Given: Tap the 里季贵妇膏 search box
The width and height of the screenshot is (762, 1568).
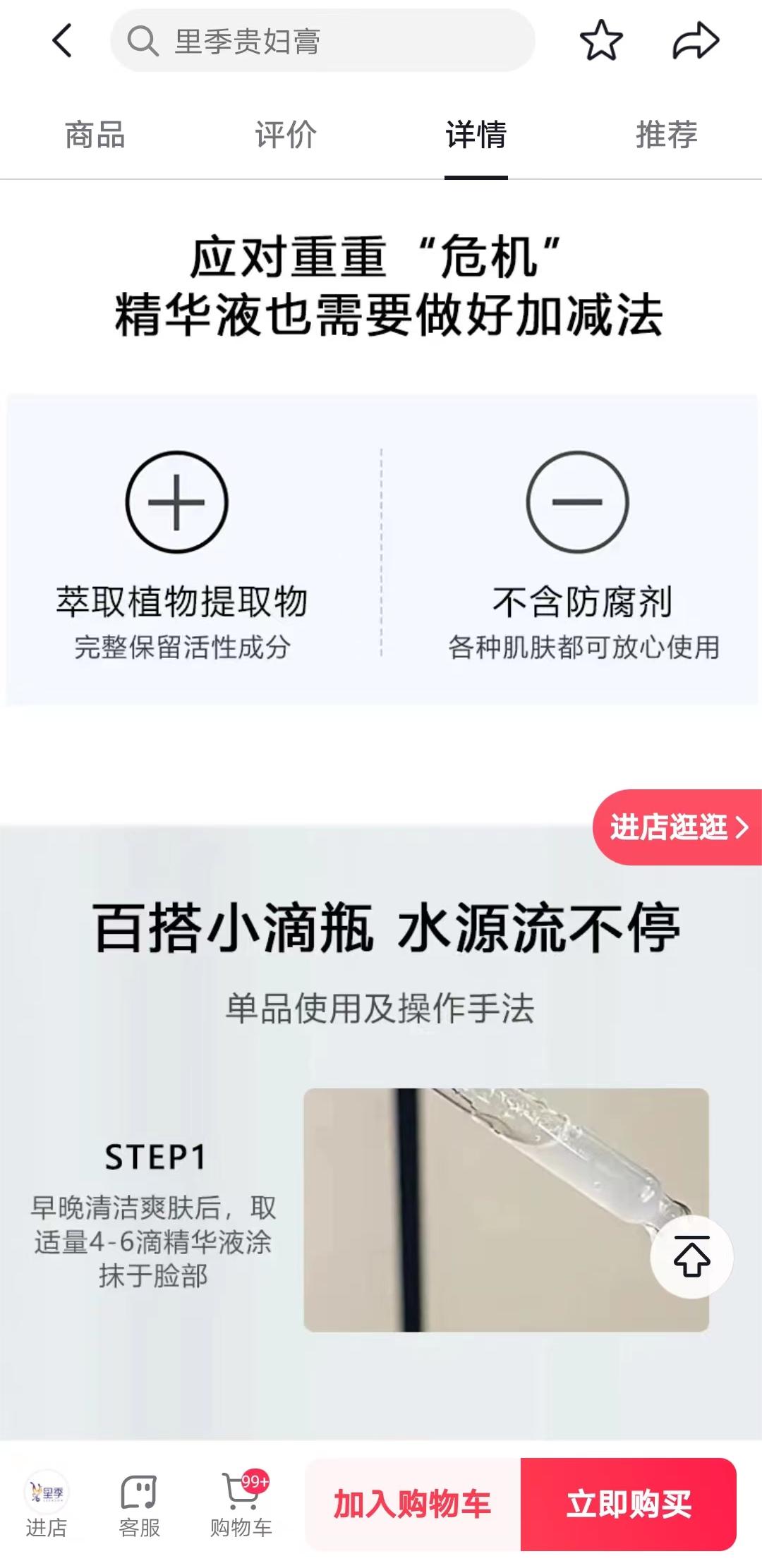Looking at the screenshot, I should click(x=322, y=41).
